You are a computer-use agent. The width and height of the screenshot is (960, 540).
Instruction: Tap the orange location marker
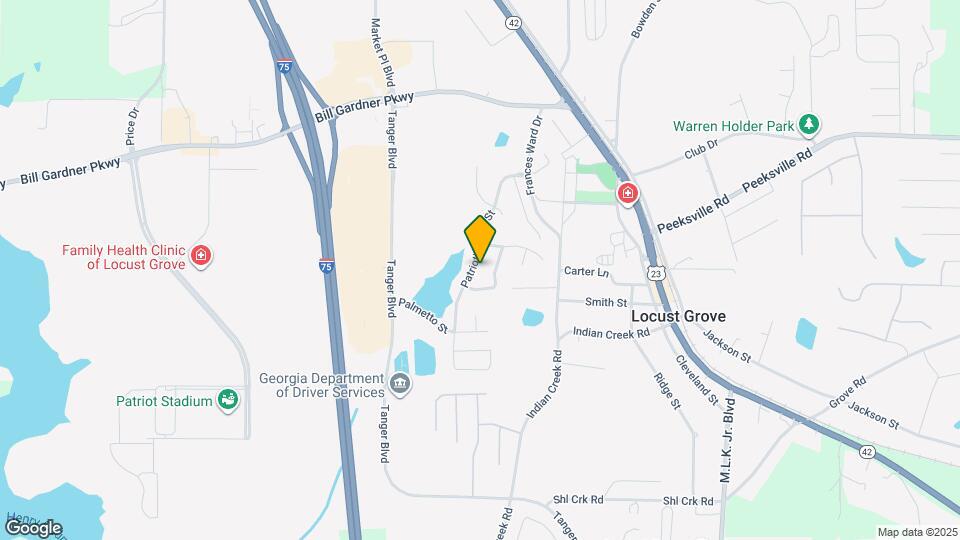480,239
